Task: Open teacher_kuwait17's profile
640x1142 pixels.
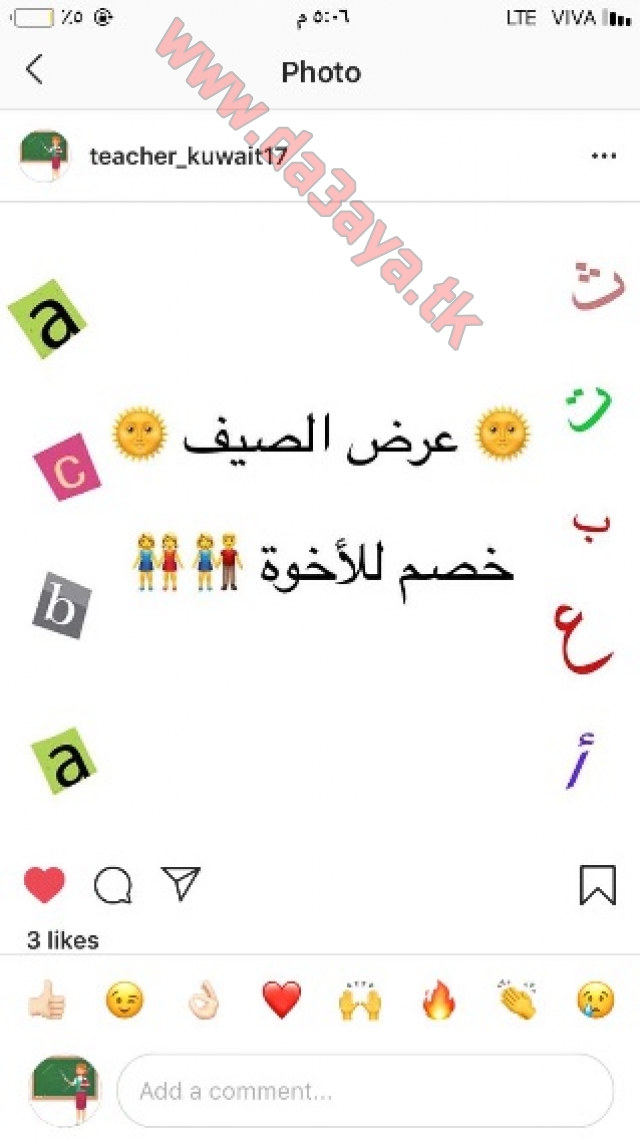Action: [x=188, y=156]
